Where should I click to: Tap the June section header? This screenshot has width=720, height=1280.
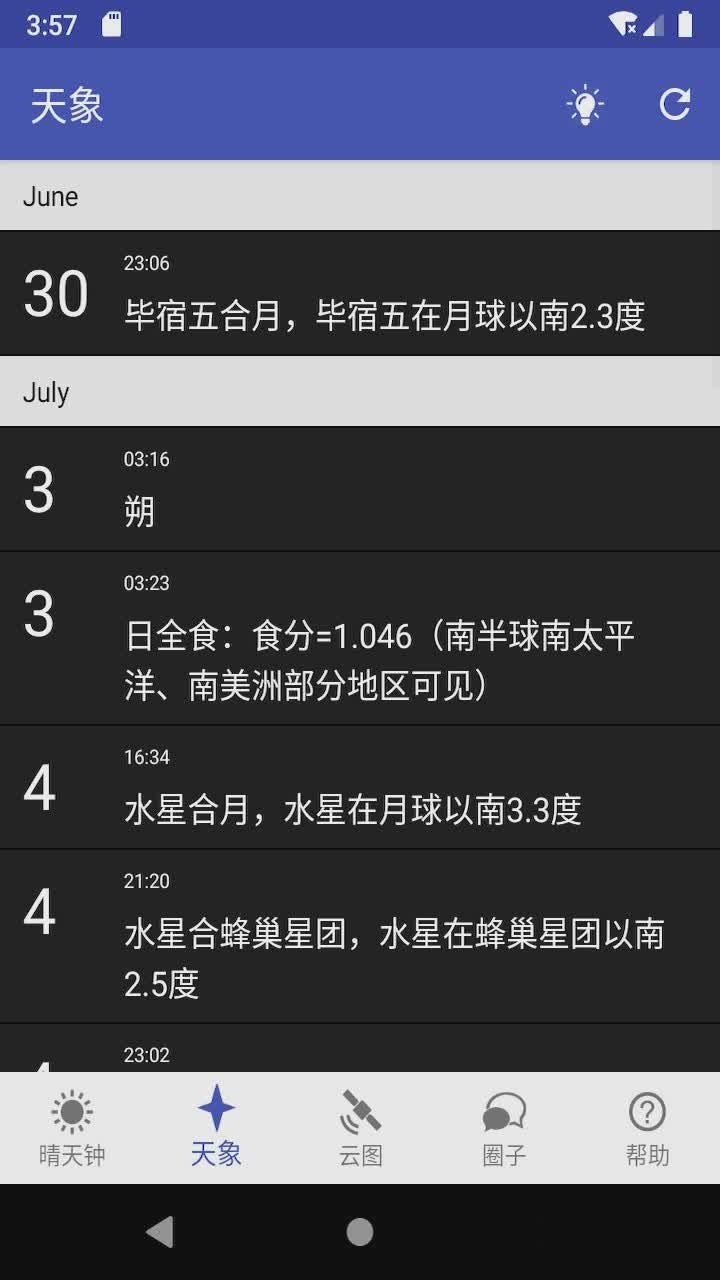click(x=360, y=196)
